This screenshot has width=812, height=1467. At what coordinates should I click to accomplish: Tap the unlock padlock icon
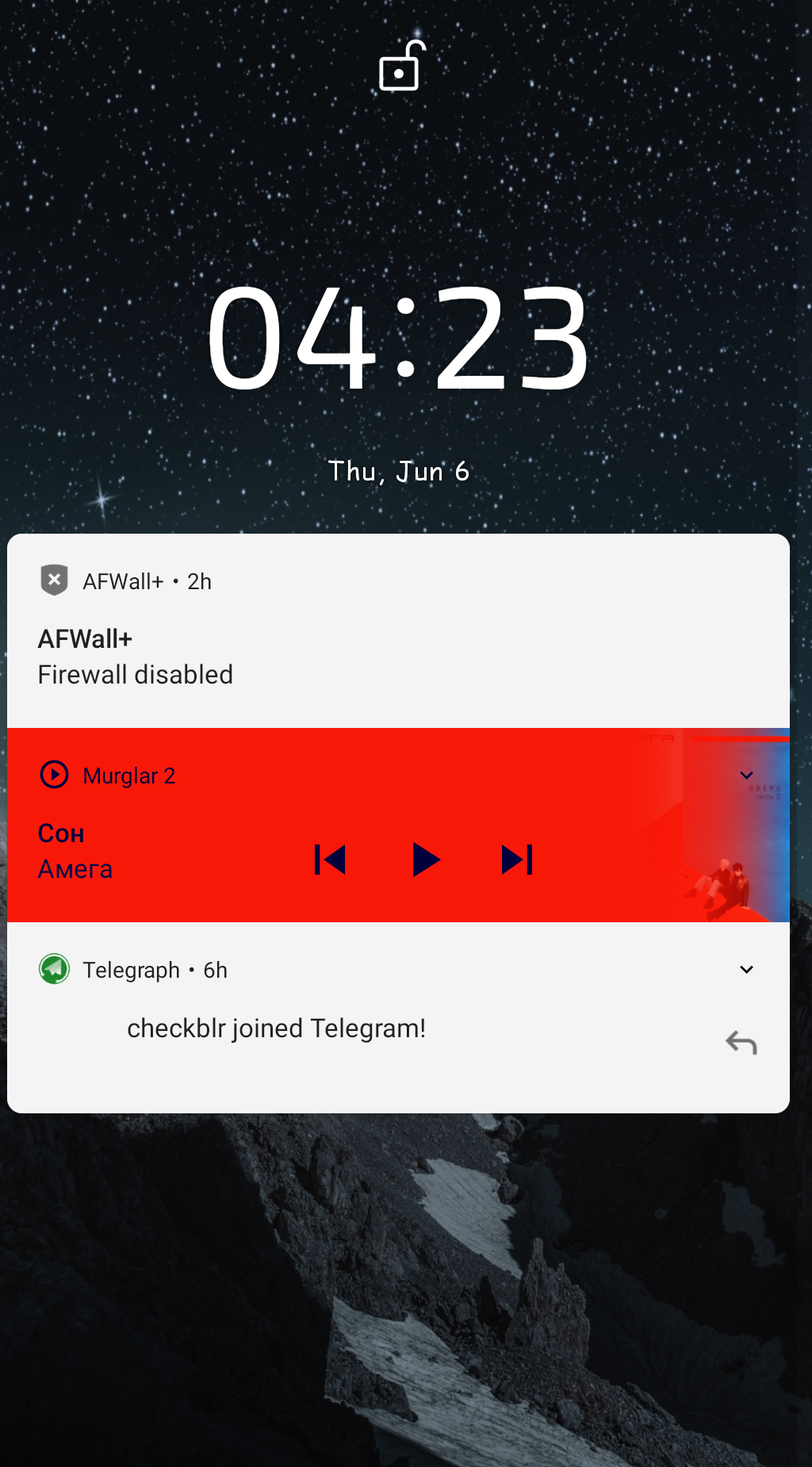(402, 67)
